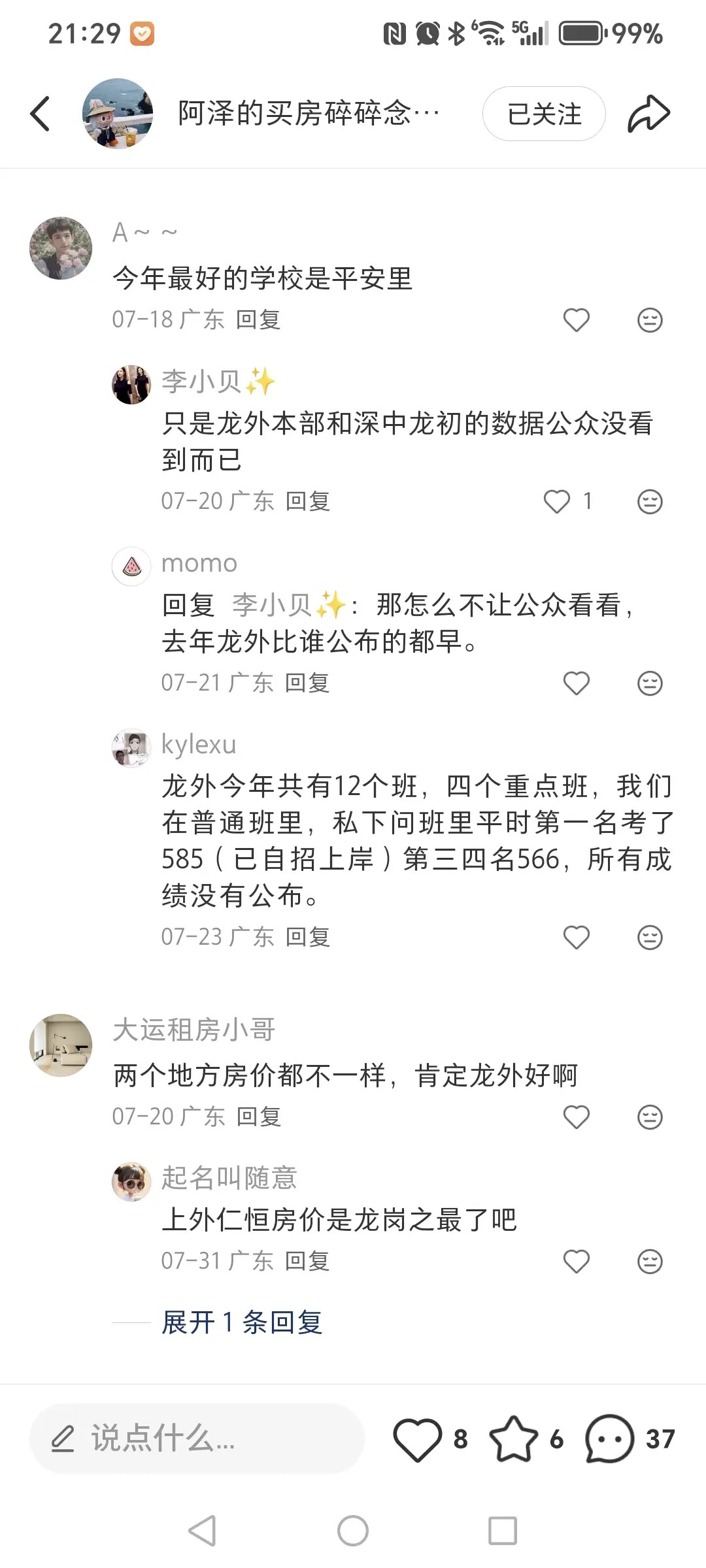
Task: Go back using the top-left arrow
Action: [41, 114]
